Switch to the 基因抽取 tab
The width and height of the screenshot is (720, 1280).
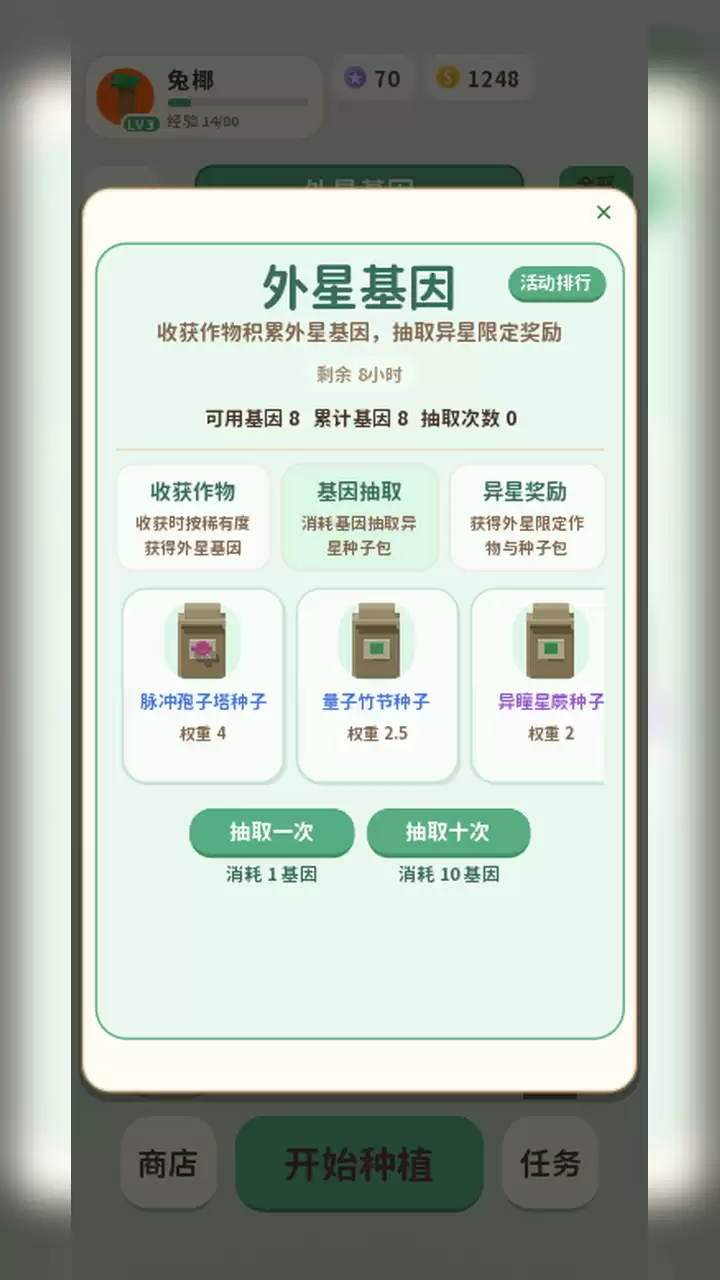point(360,518)
